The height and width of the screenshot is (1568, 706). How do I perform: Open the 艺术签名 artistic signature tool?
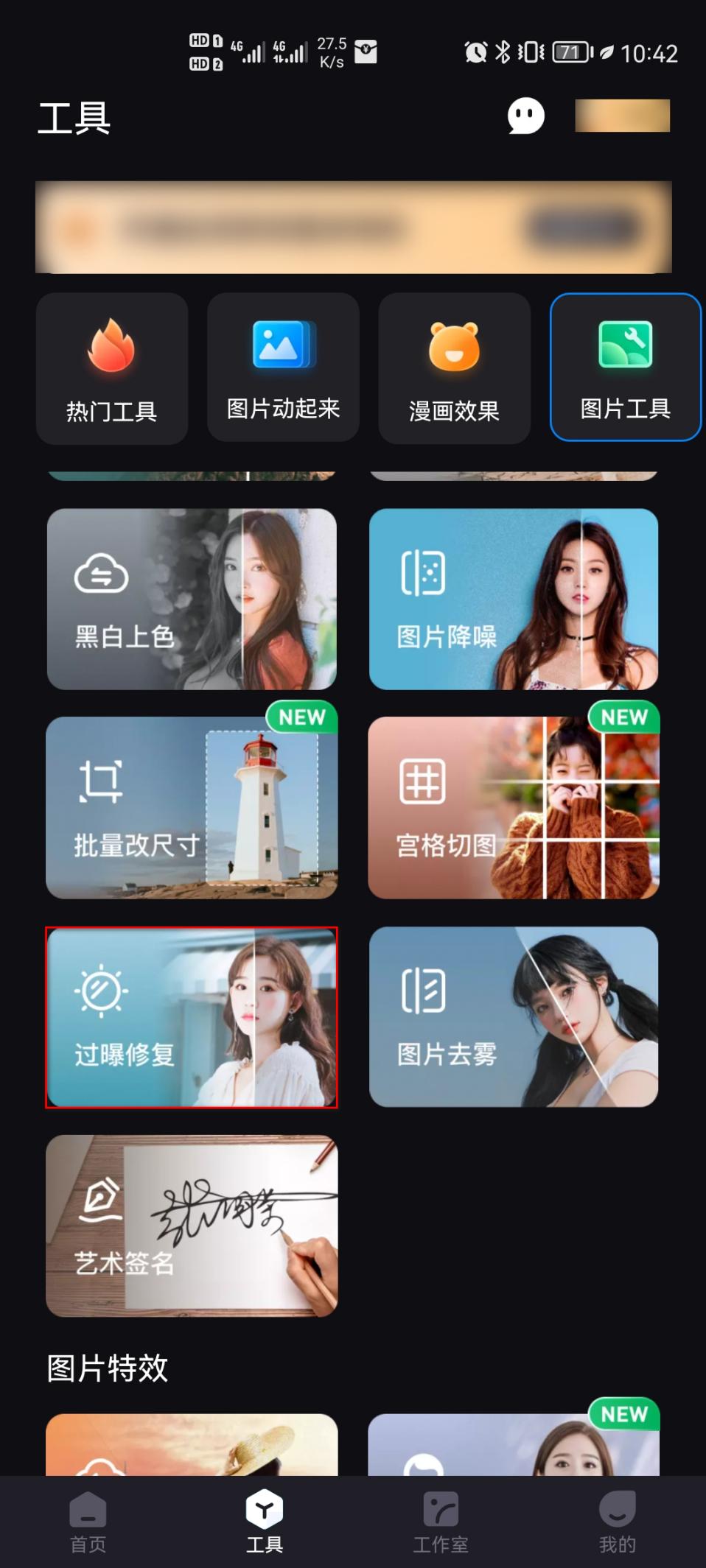[191, 1227]
